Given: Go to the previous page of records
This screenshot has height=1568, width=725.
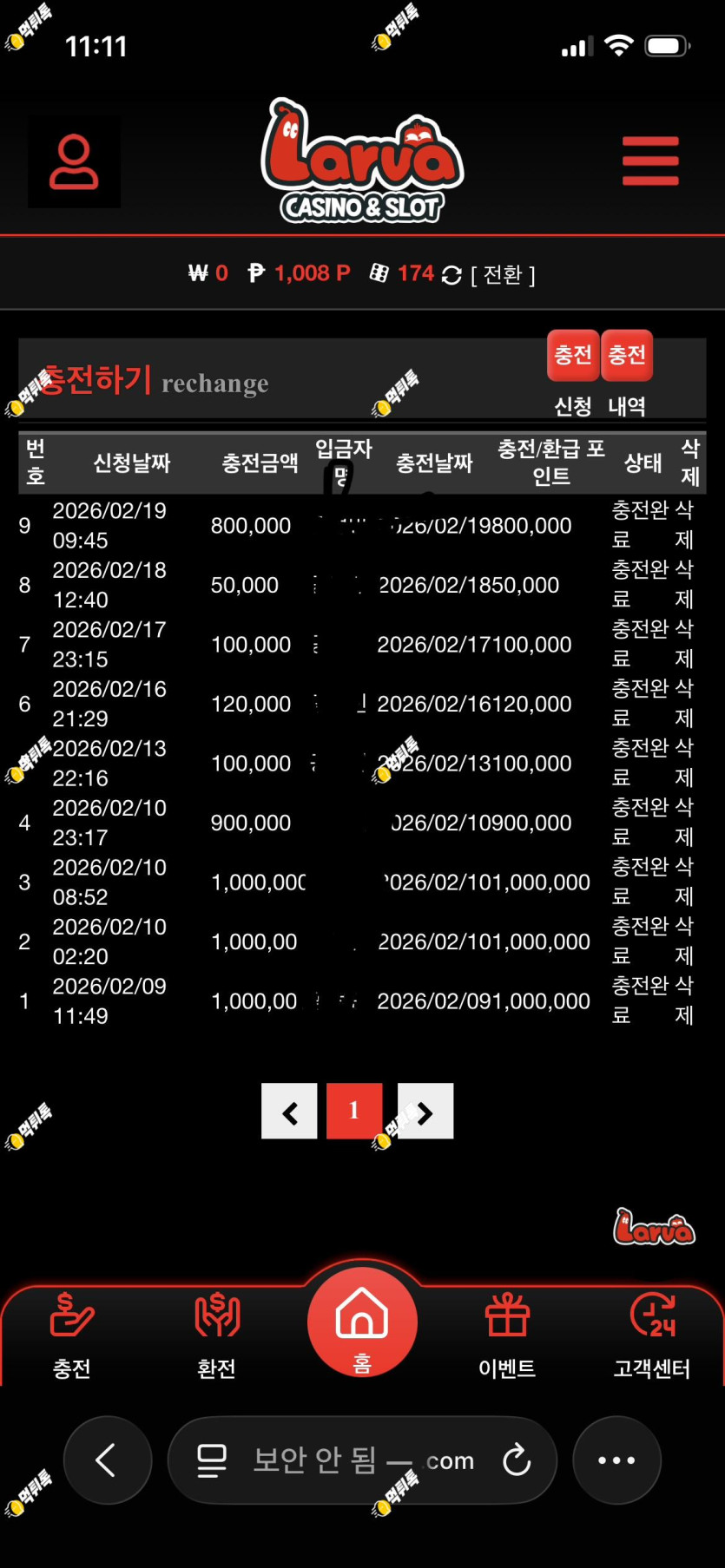Looking at the screenshot, I should (x=289, y=1111).
